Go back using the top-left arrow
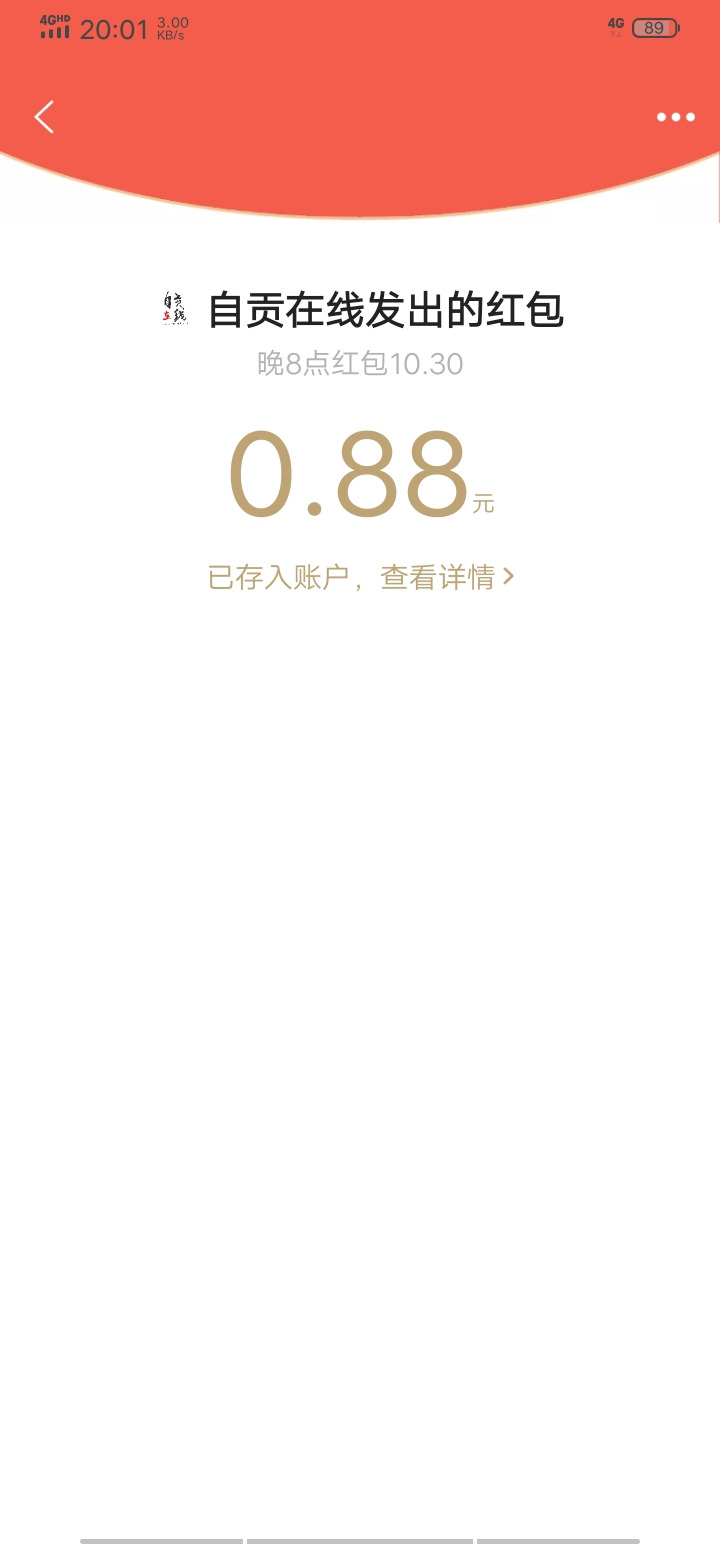The width and height of the screenshot is (720, 1544). coord(44,117)
